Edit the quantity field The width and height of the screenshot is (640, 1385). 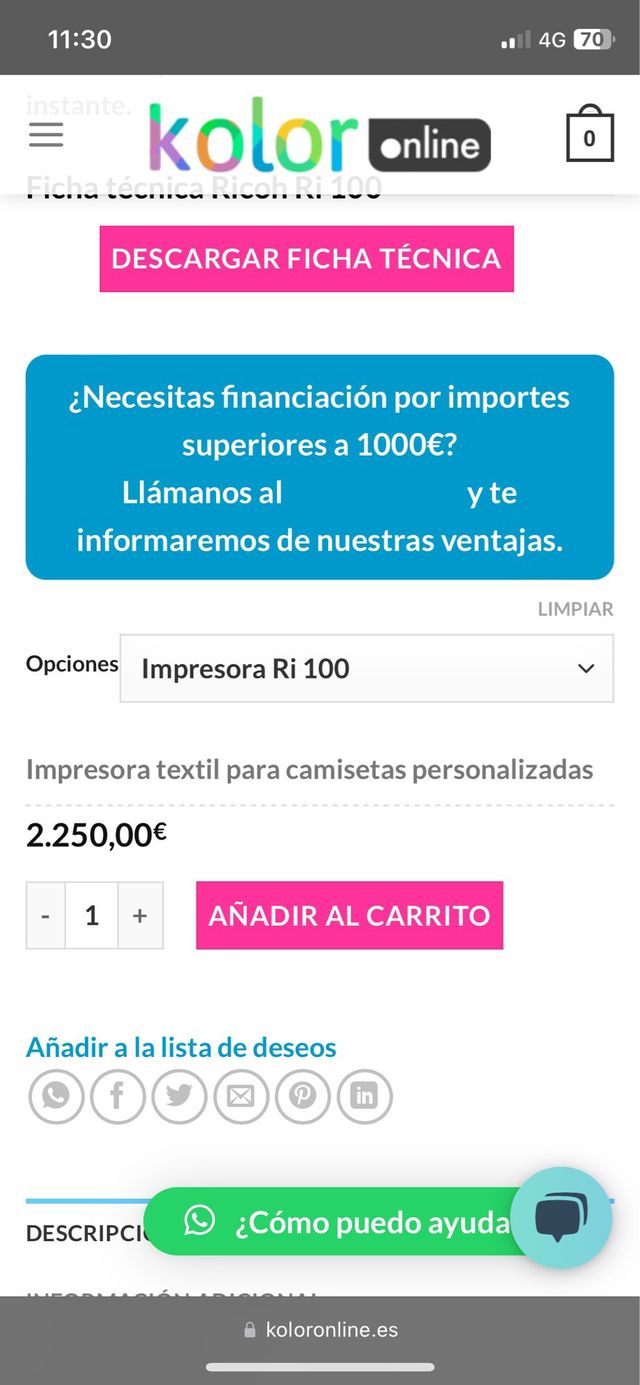(92, 915)
